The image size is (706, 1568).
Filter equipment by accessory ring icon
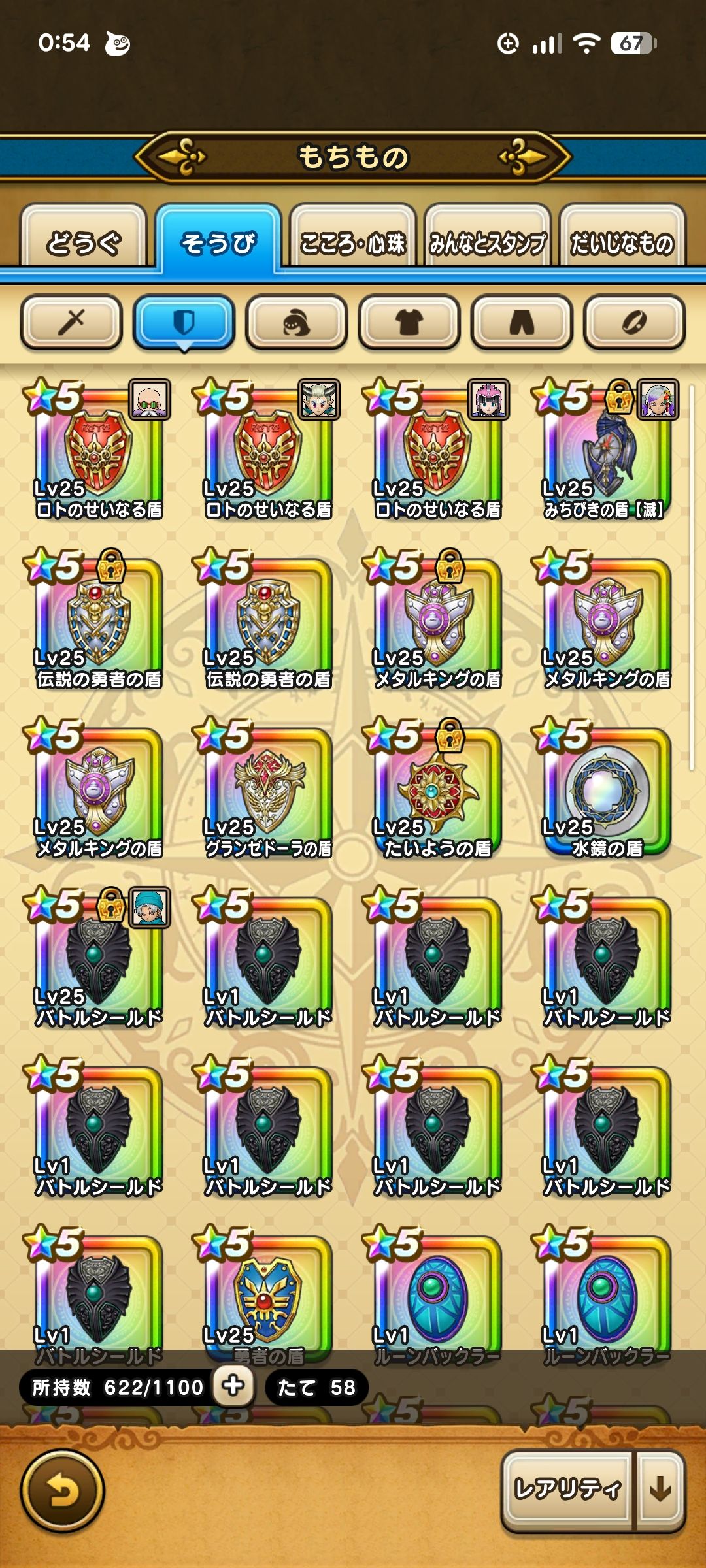coord(634,322)
